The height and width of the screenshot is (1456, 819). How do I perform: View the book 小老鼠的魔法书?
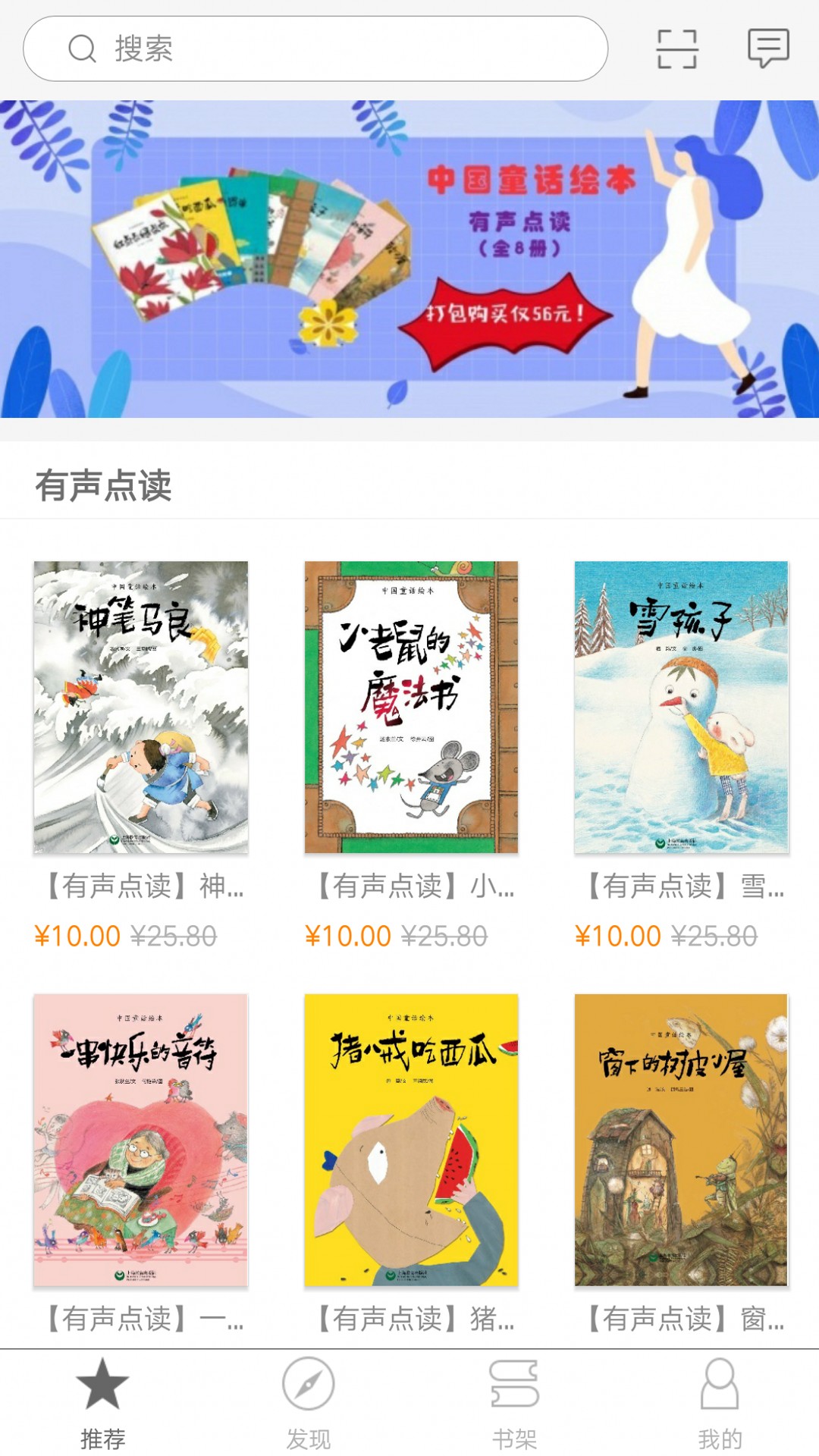(x=411, y=707)
